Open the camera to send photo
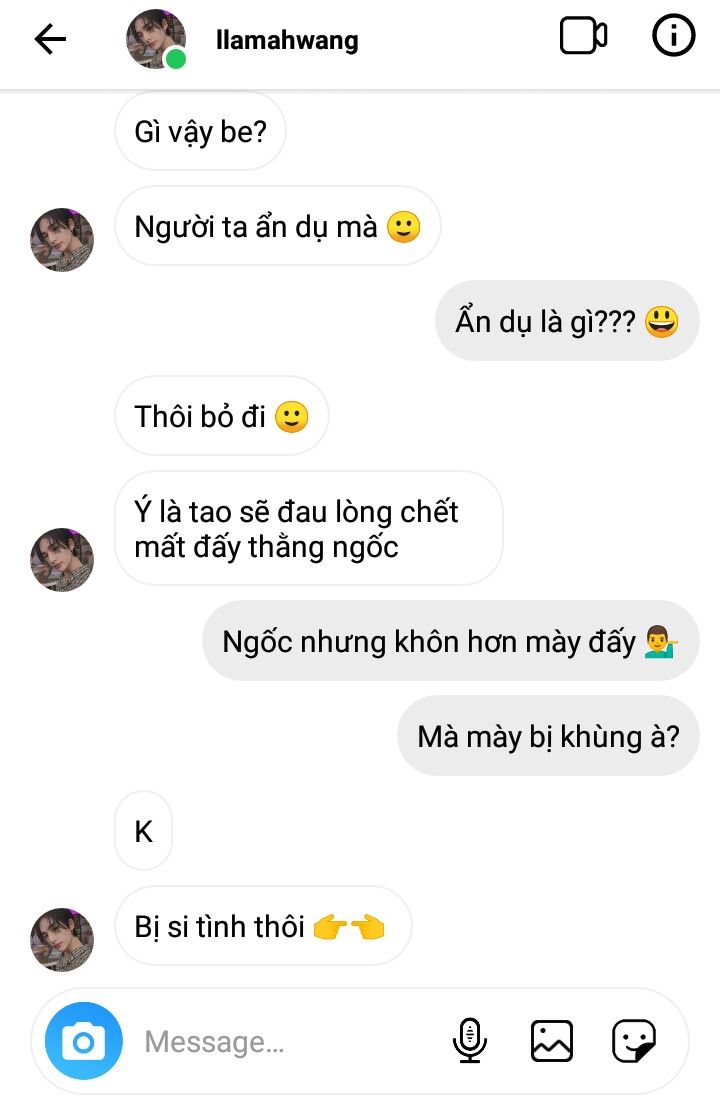 point(84,1041)
